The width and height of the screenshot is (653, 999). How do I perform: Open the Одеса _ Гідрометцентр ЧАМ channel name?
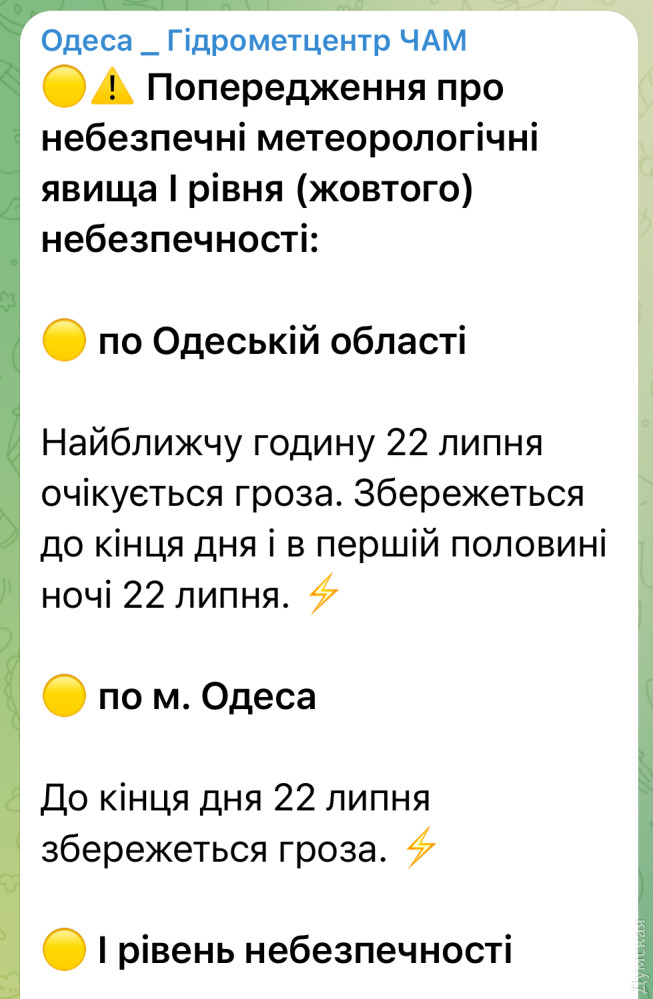click(254, 41)
